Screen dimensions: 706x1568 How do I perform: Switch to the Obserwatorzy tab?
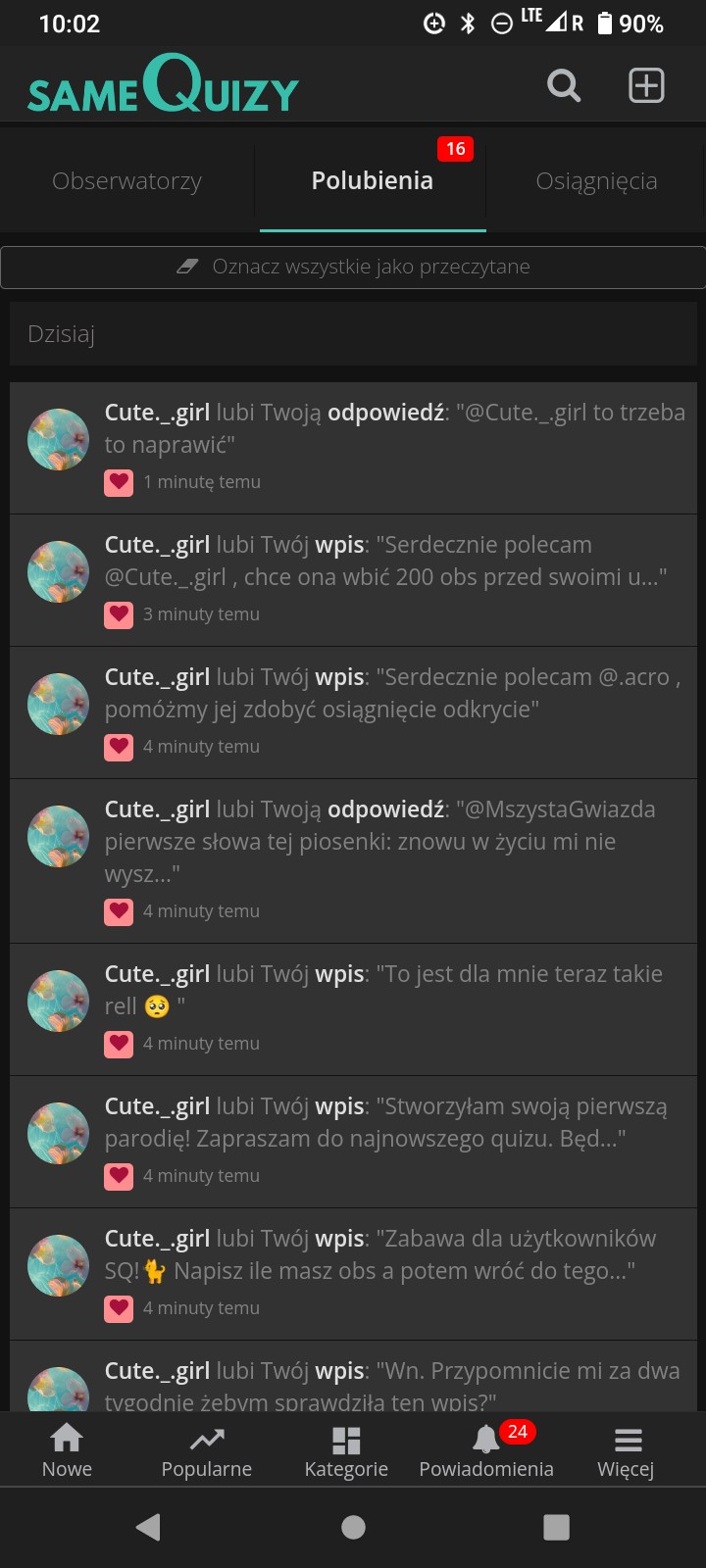click(x=126, y=181)
